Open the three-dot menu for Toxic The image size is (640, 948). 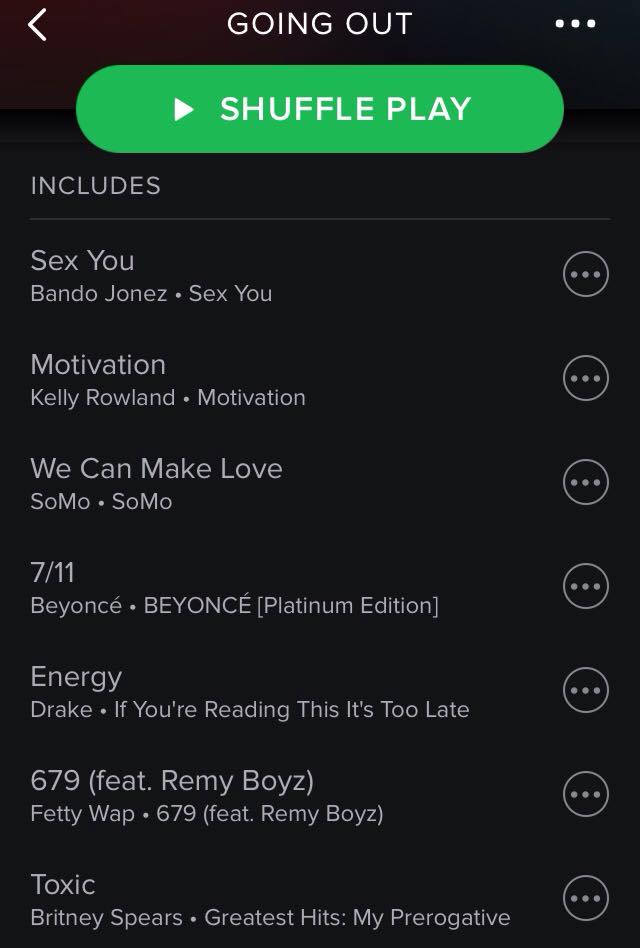tap(586, 899)
